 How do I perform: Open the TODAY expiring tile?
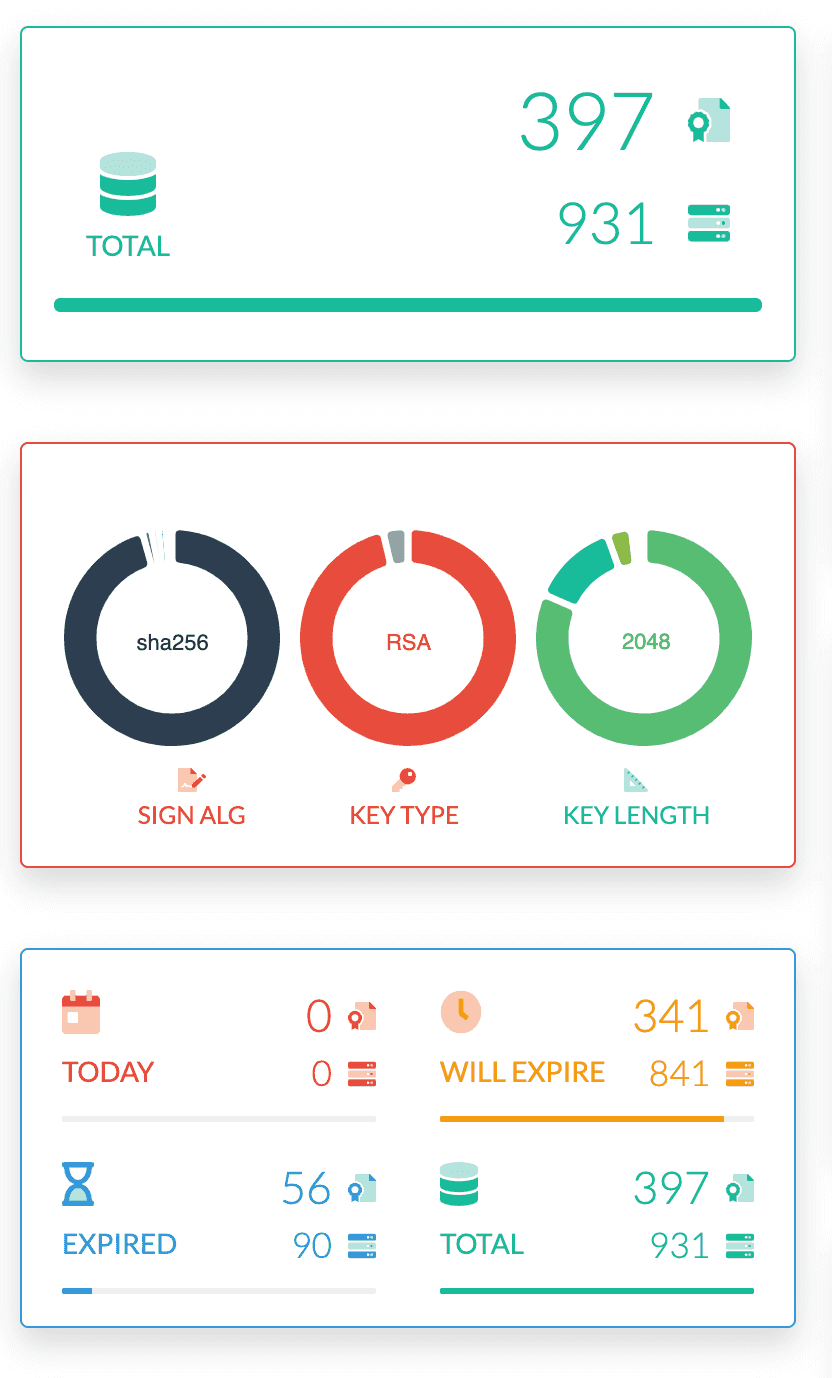pos(218,1055)
